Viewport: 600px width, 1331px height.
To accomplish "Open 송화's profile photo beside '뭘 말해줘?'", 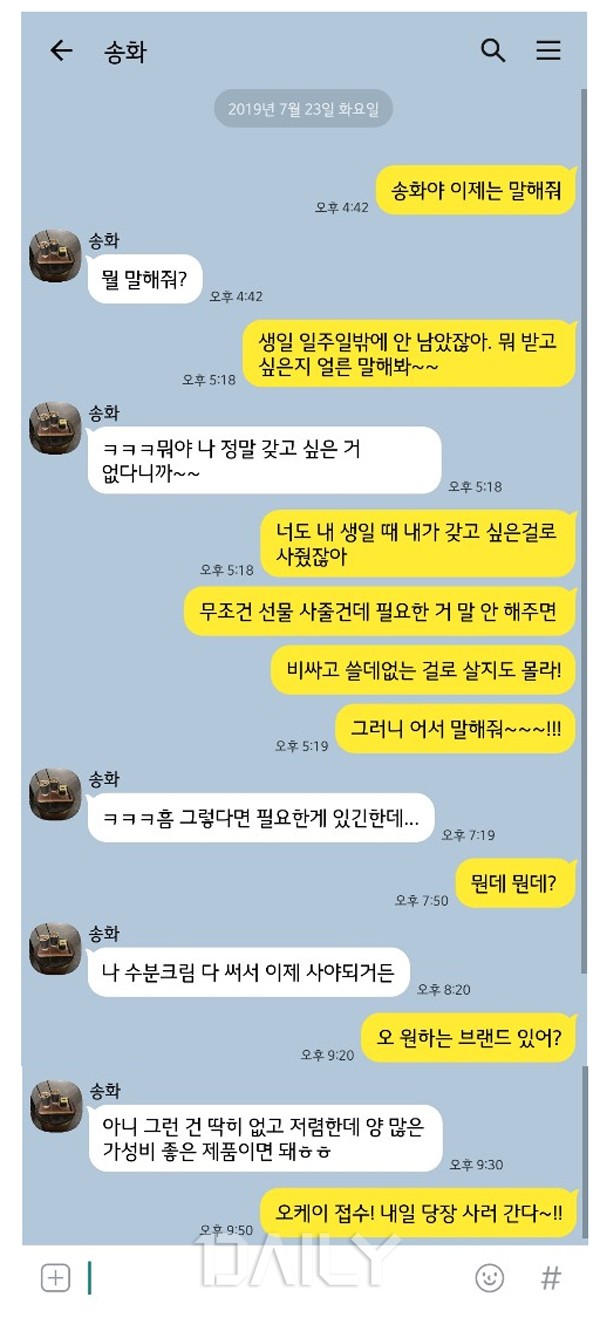I will 55,256.
